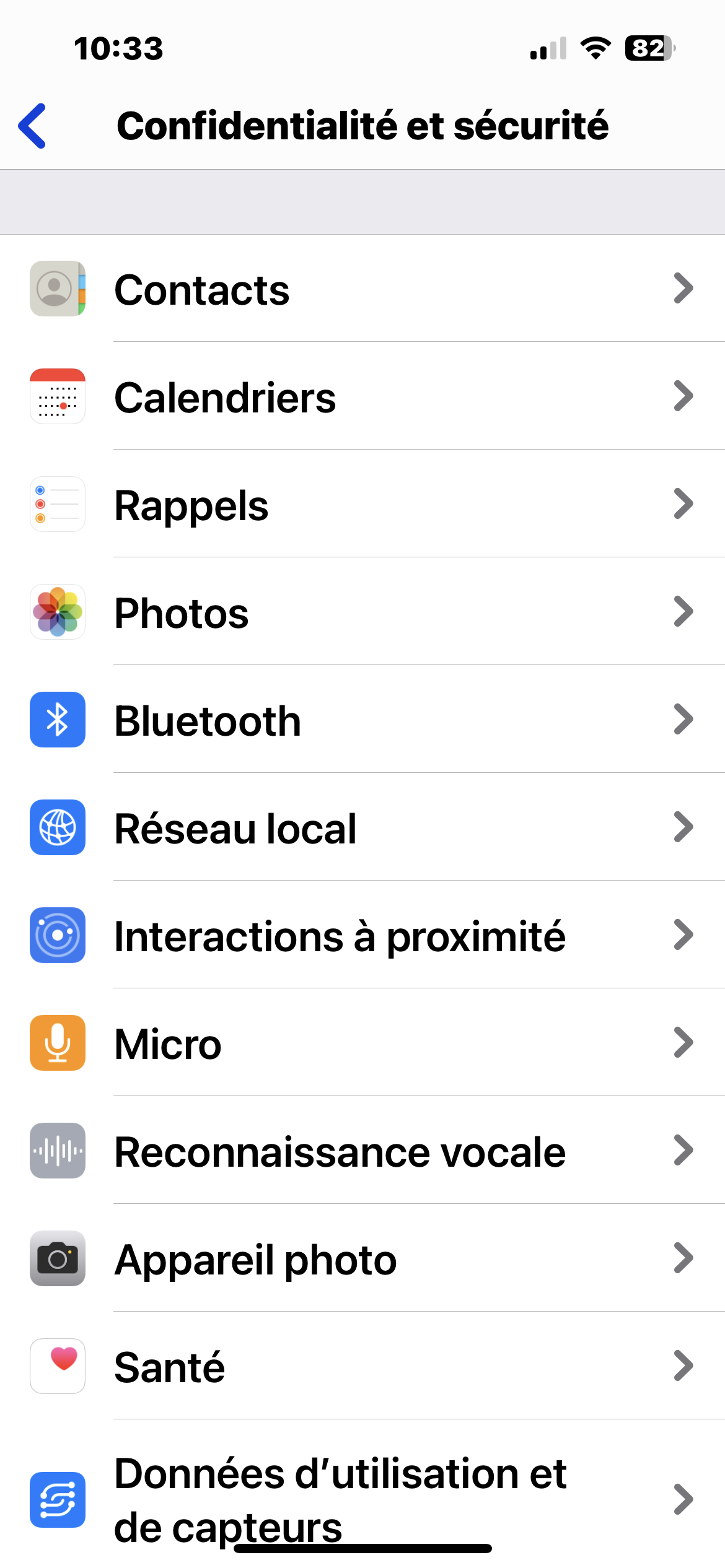Tap the Santé row
The width and height of the screenshot is (725, 1568).
[362, 1367]
